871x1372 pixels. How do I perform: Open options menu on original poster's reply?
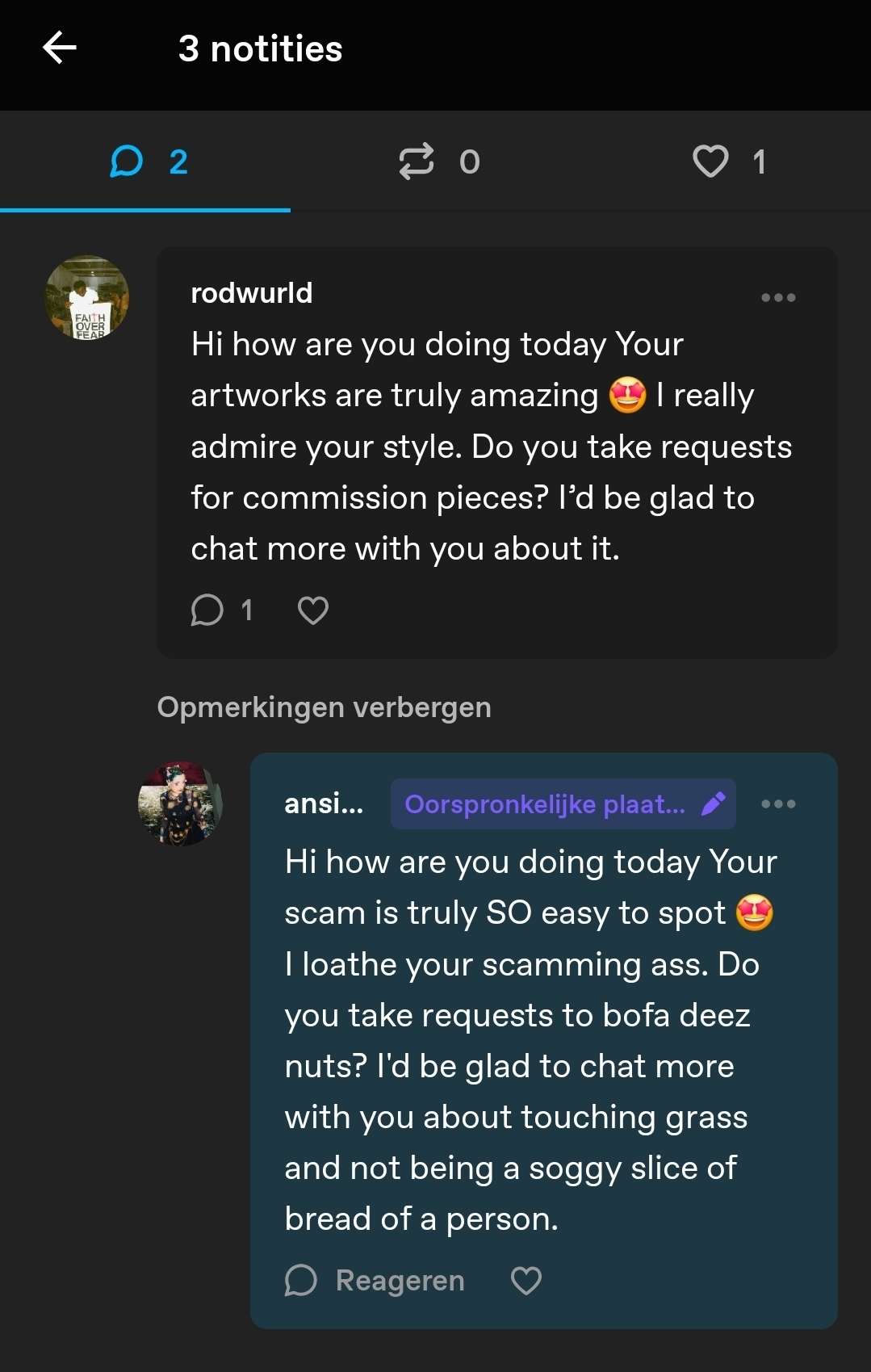(x=778, y=803)
